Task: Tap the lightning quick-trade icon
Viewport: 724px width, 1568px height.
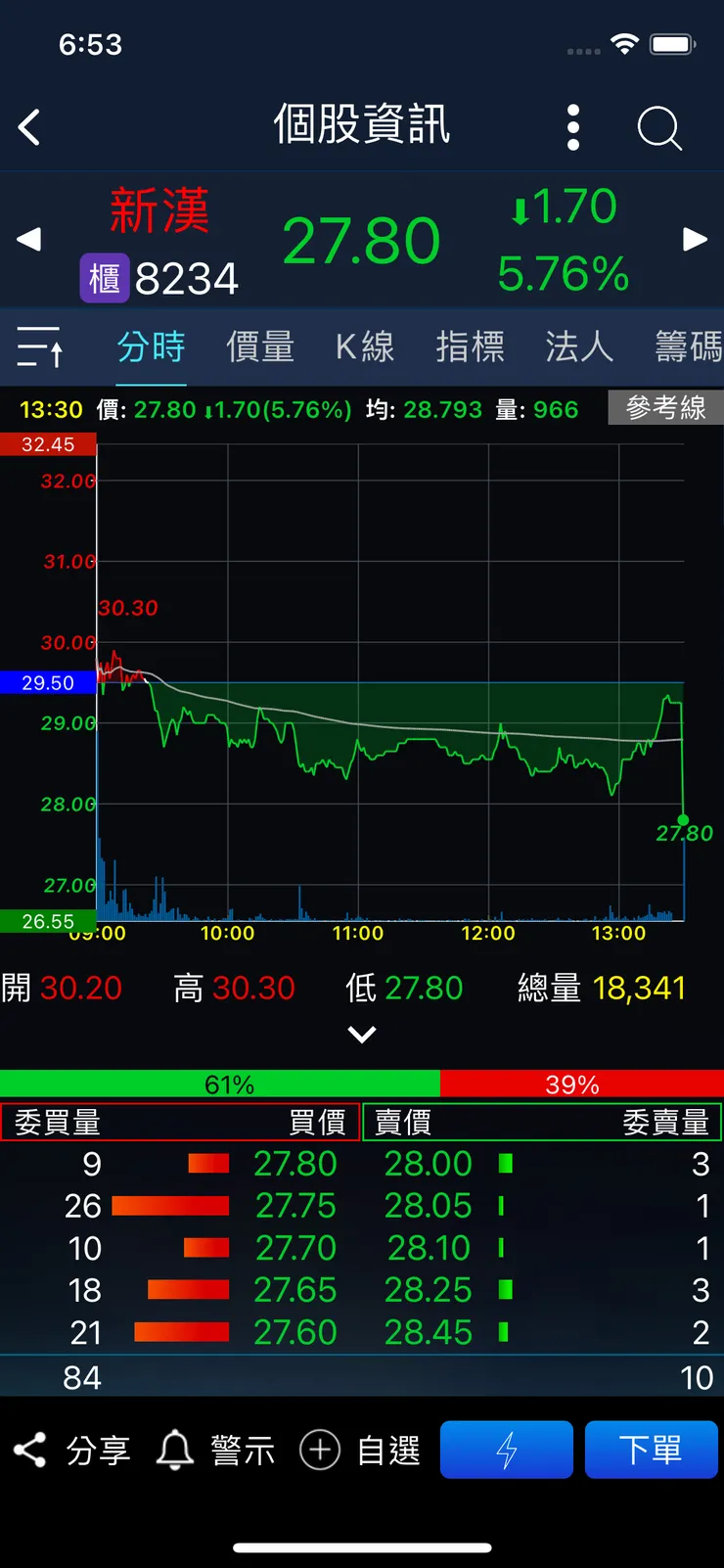Action: [506, 1450]
